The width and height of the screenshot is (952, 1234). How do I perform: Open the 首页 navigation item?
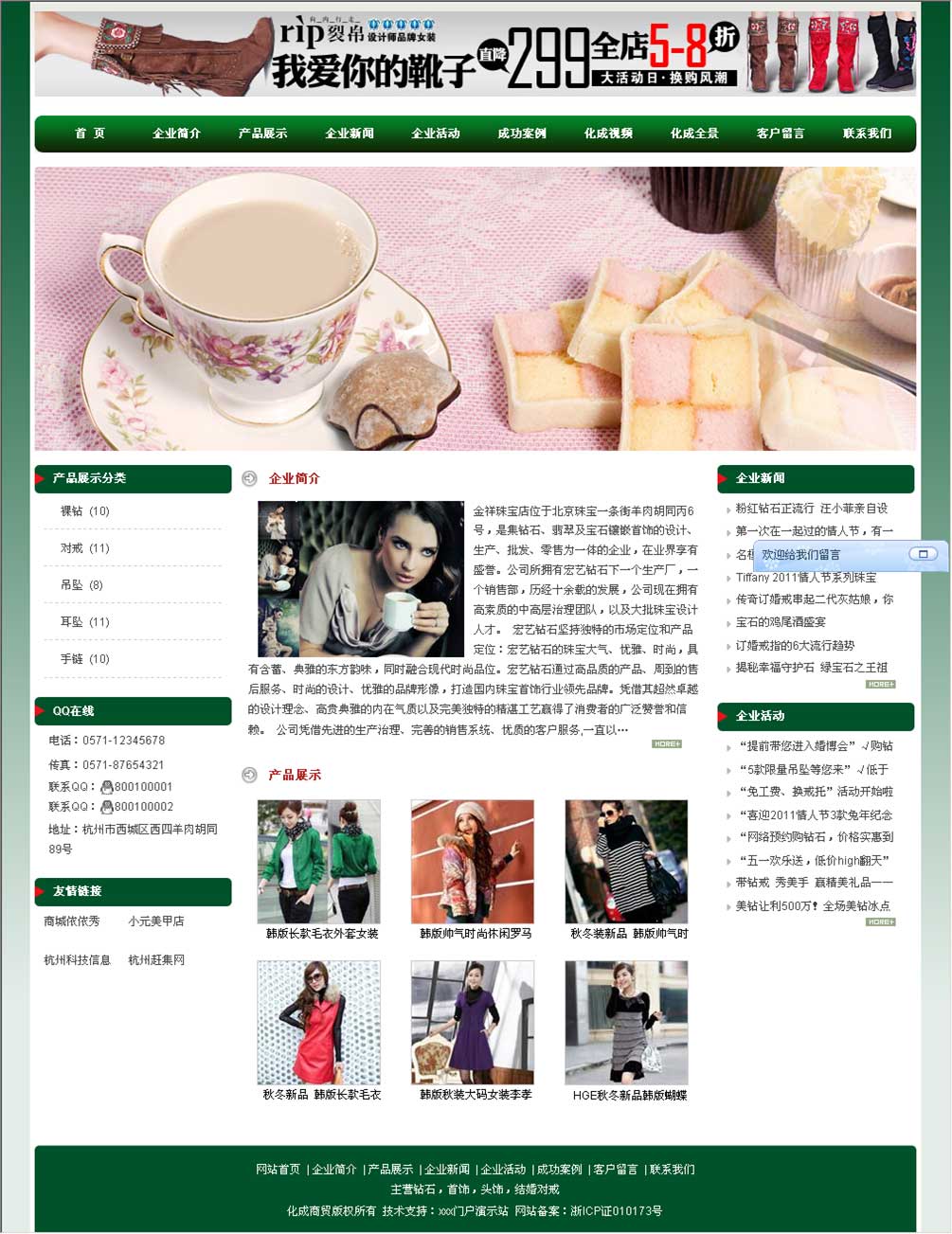[x=90, y=134]
